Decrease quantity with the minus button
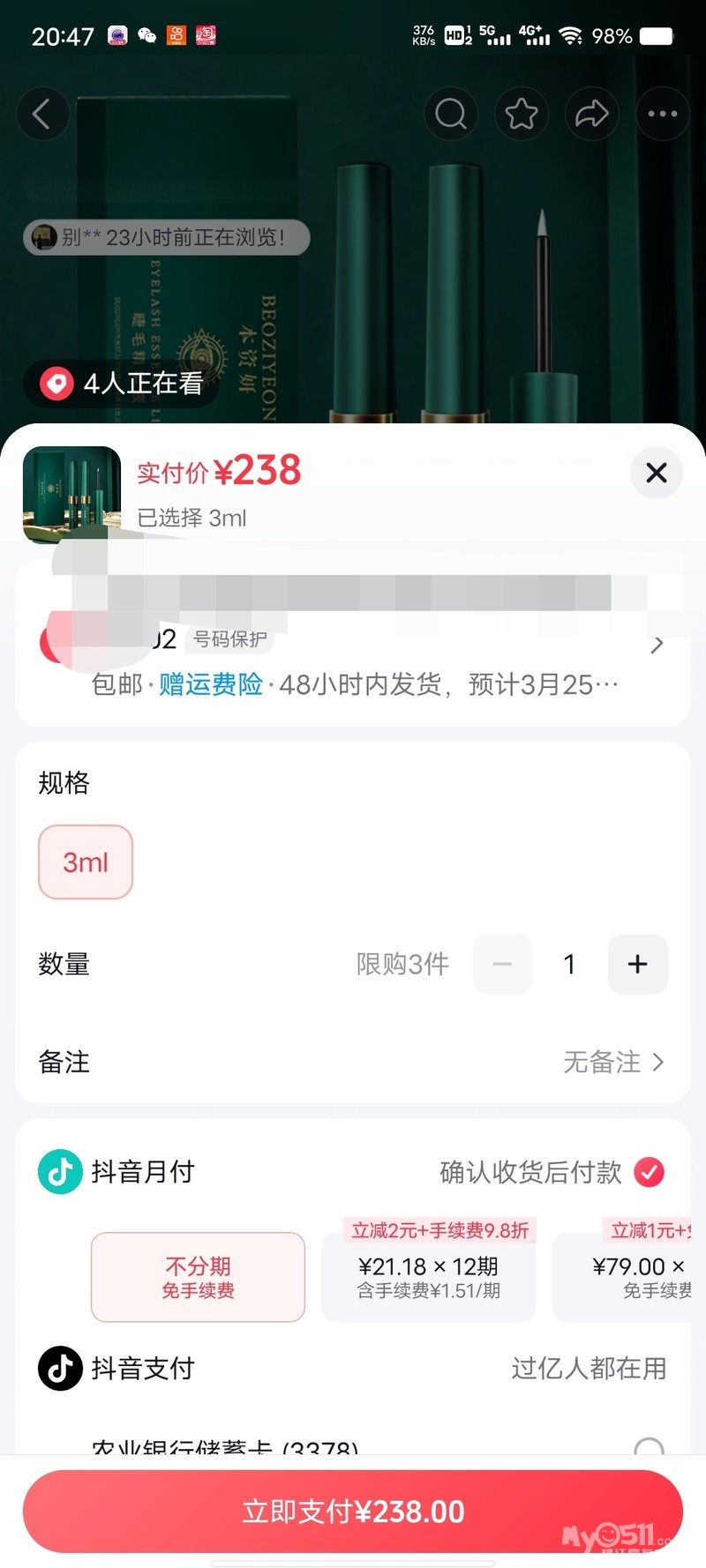This screenshot has height=1568, width=706. (502, 965)
